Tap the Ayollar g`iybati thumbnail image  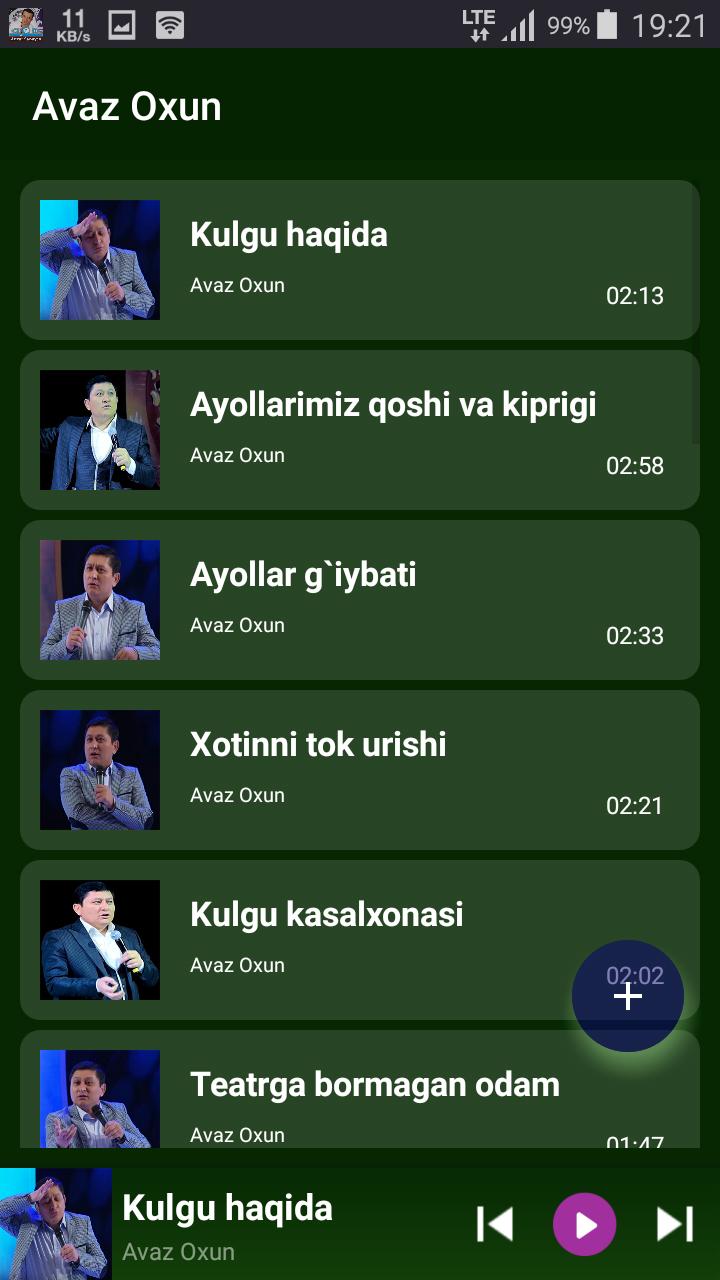pos(99,600)
